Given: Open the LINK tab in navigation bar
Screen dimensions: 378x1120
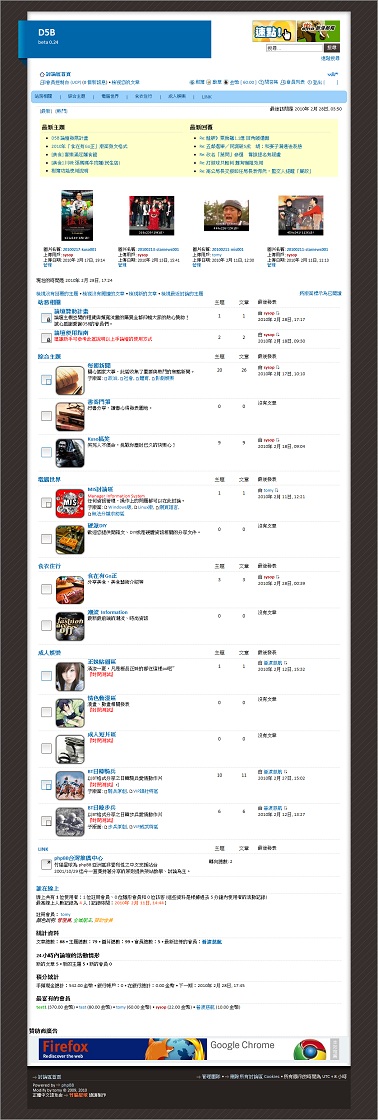Looking at the screenshot, I should 207,96.
